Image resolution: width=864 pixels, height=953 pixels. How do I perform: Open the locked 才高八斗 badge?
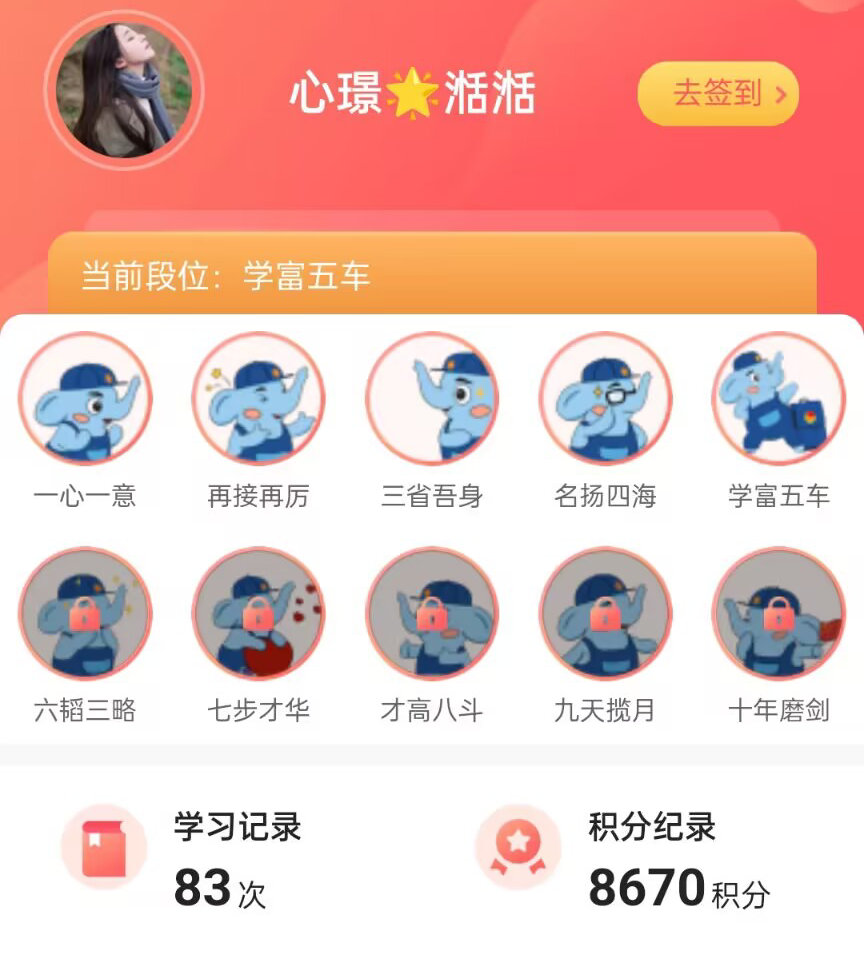432,617
